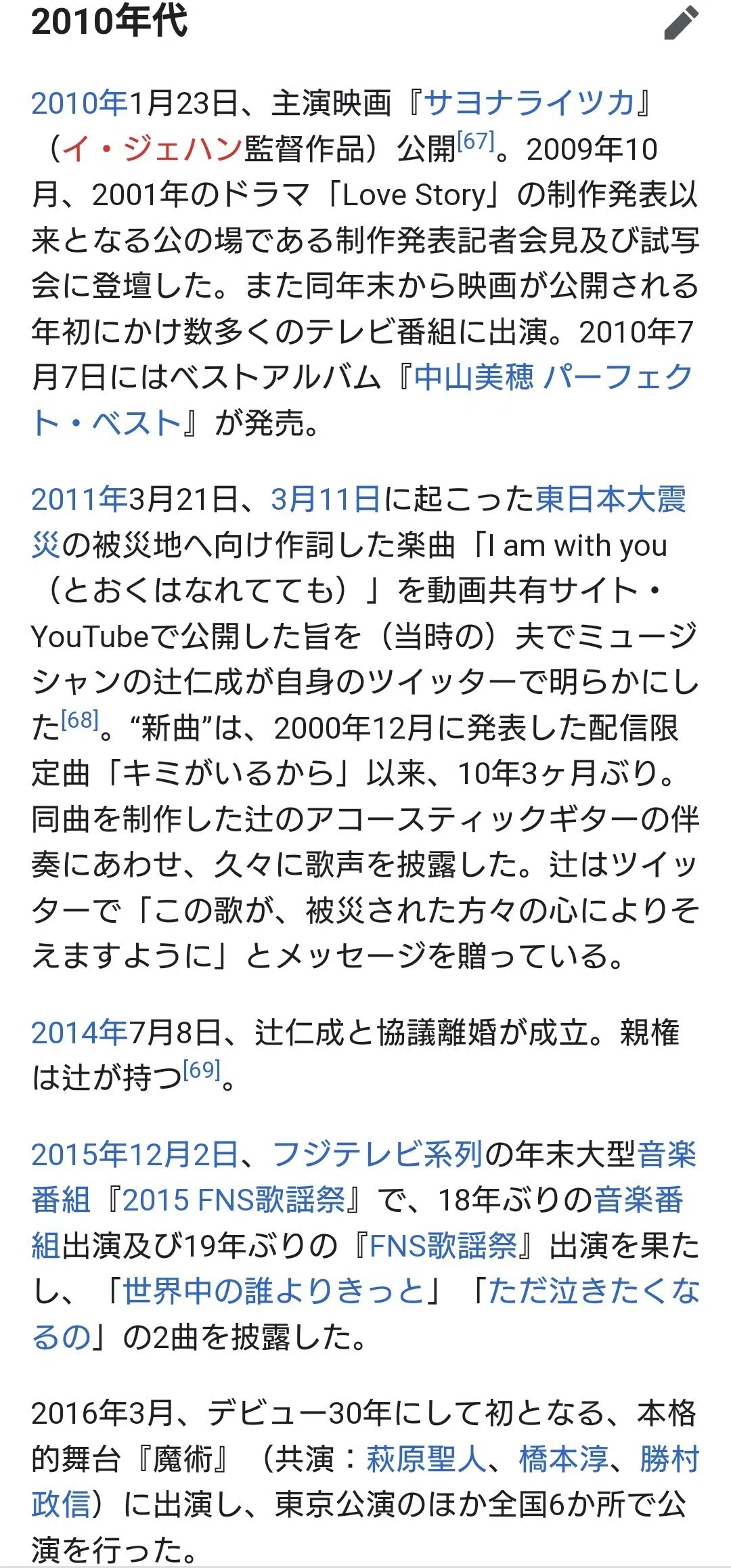Open the 2011年 link
Viewport: 731px width, 1568px height.
[80, 500]
